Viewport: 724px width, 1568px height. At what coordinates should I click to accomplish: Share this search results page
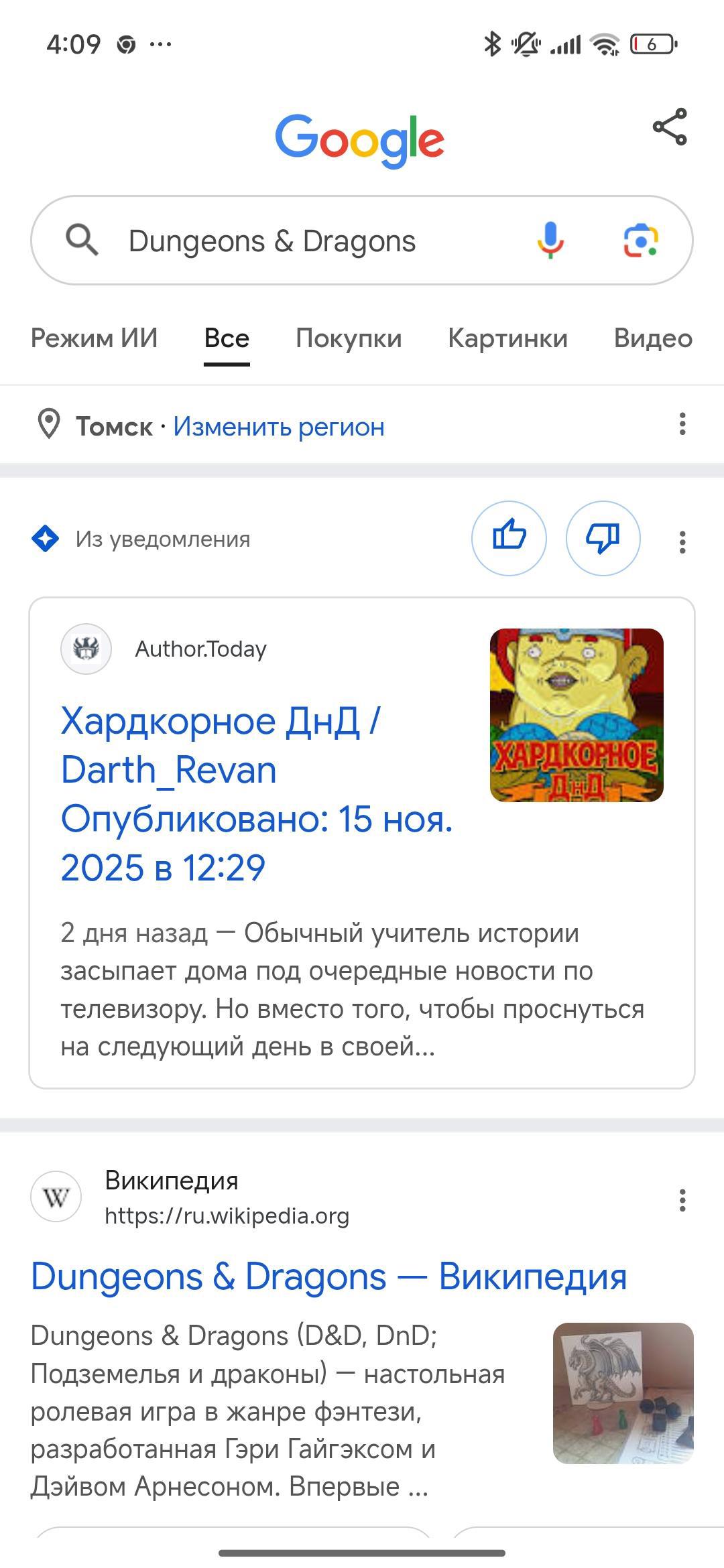click(670, 127)
